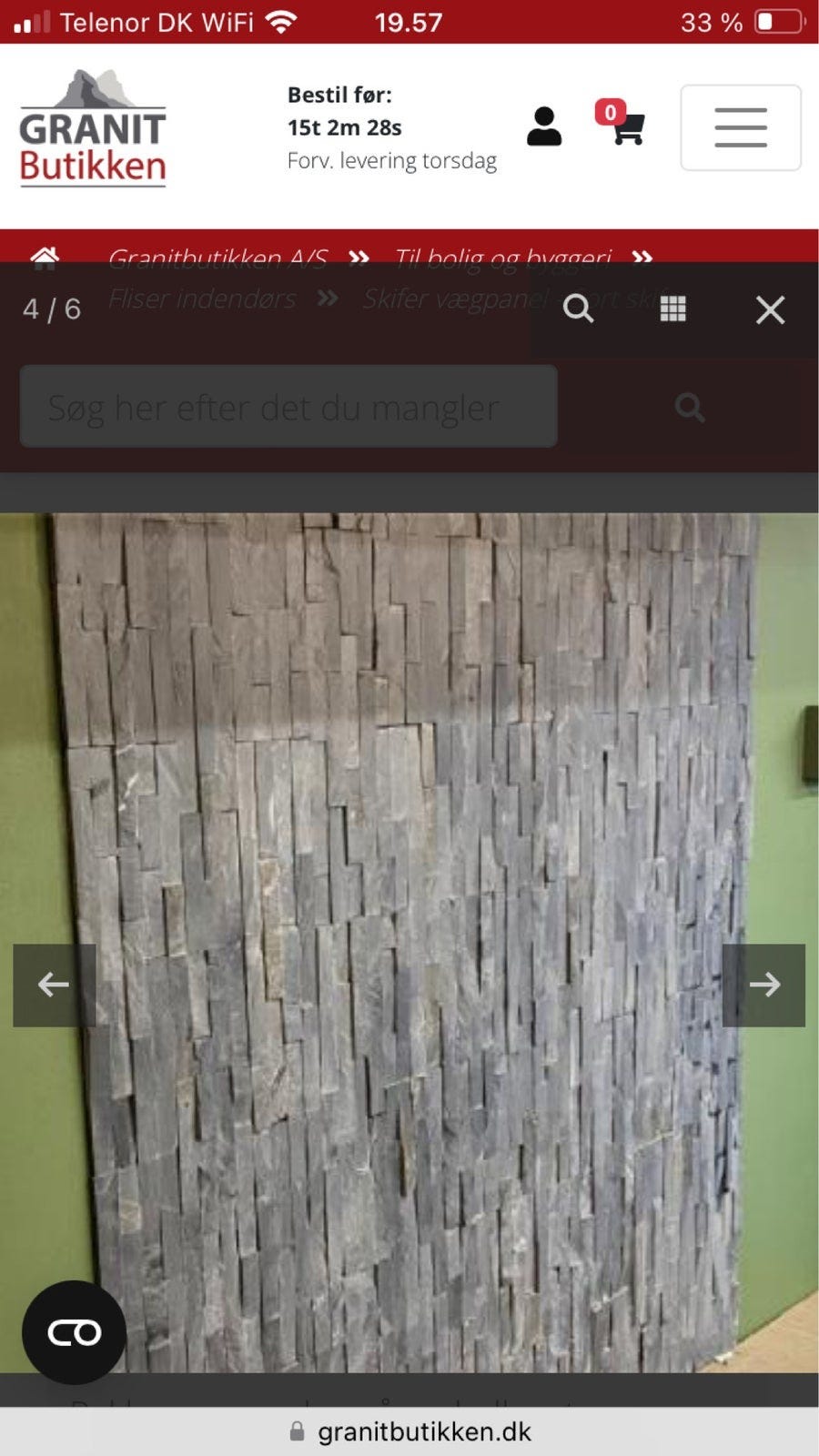Screen dimensions: 819x1456
Task: Click the Granitbutikken mountain logo
Action: [x=91, y=127]
